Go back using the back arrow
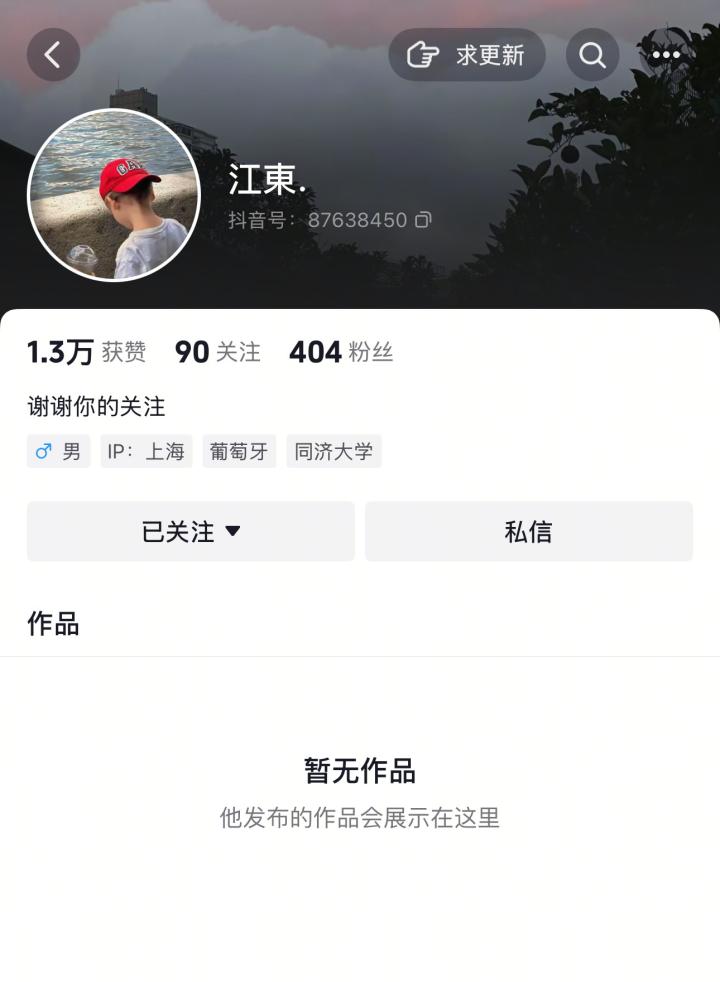 [53, 55]
